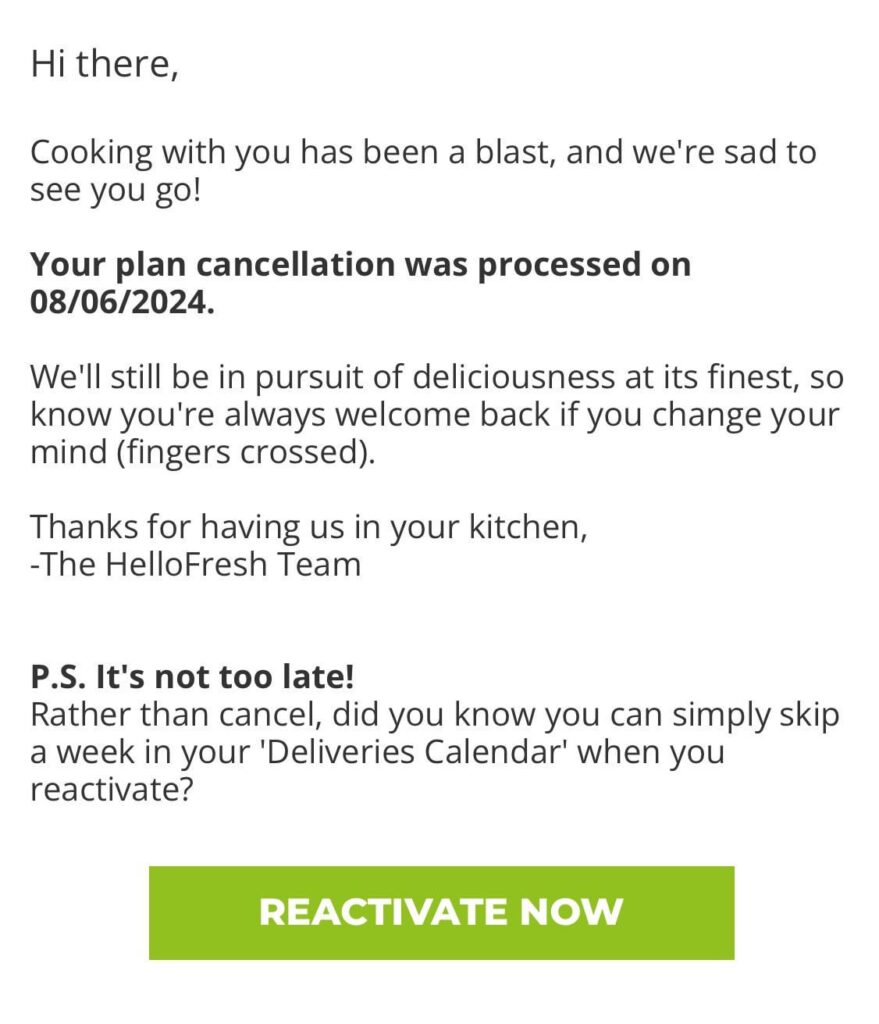Click the text 'REACTIVATE NOW' label itself
This screenshot has height=1024, width=879.
(x=439, y=911)
